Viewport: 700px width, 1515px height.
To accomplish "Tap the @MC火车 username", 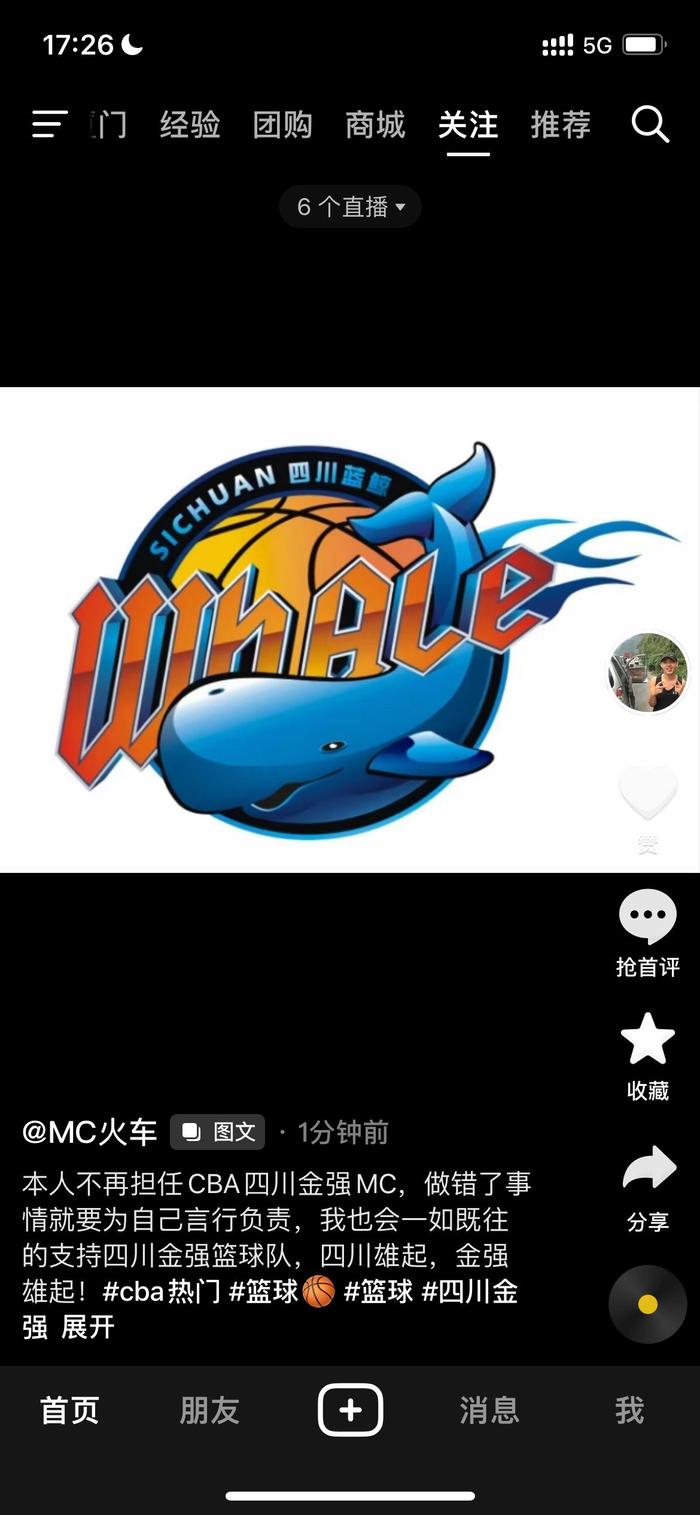I will [90, 1132].
